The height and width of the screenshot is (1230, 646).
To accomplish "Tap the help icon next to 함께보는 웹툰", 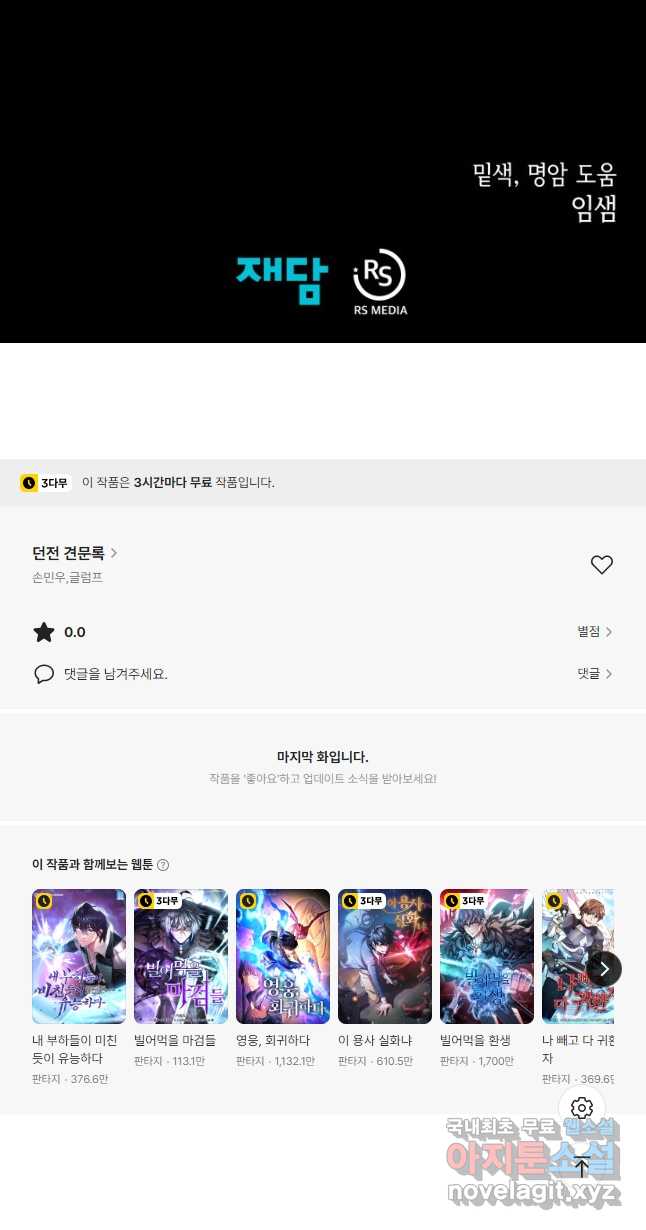I will (x=163, y=865).
